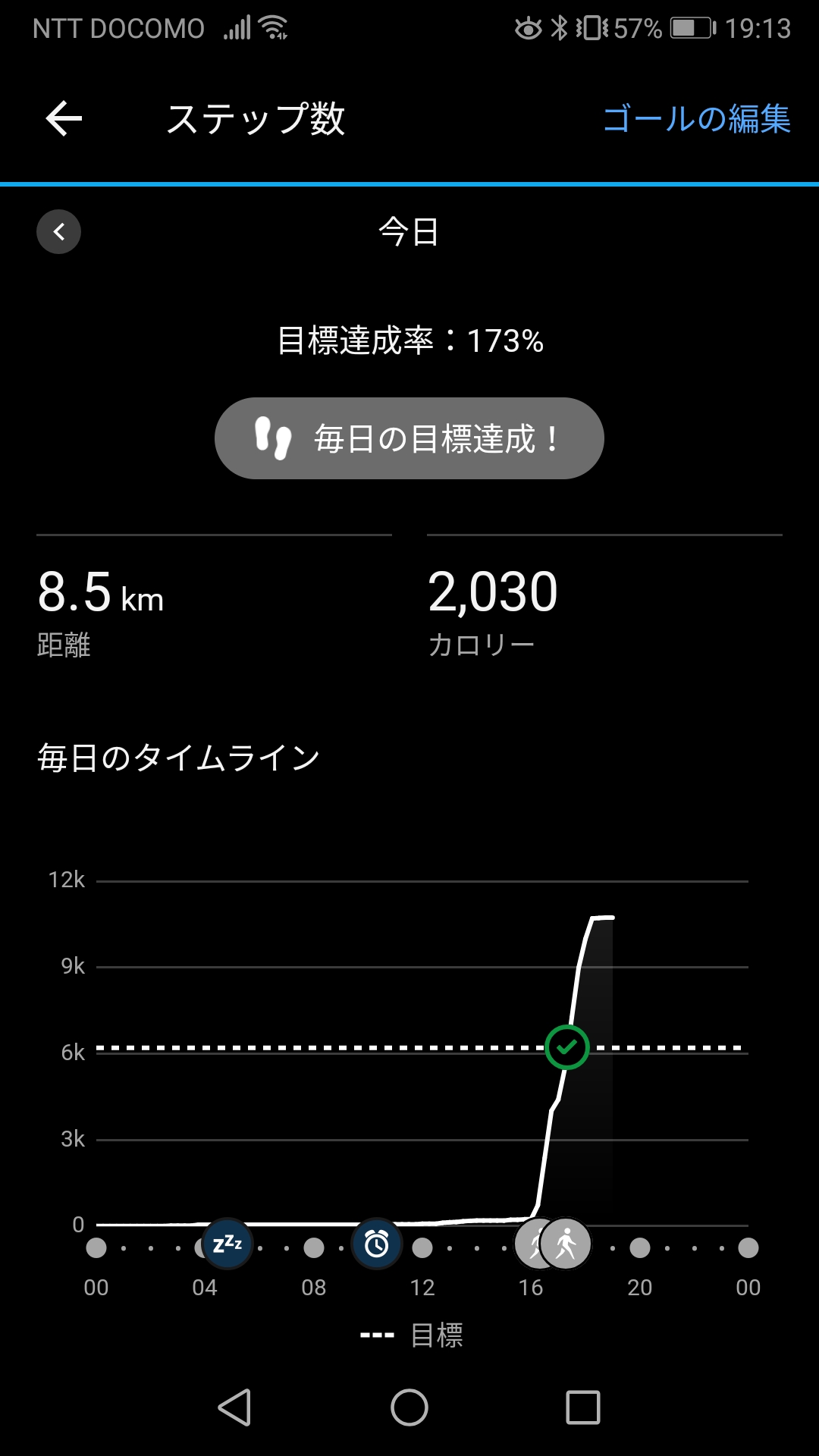Go to the previous day with the chevron
Image resolution: width=819 pixels, height=1456 pixels.
(x=59, y=231)
